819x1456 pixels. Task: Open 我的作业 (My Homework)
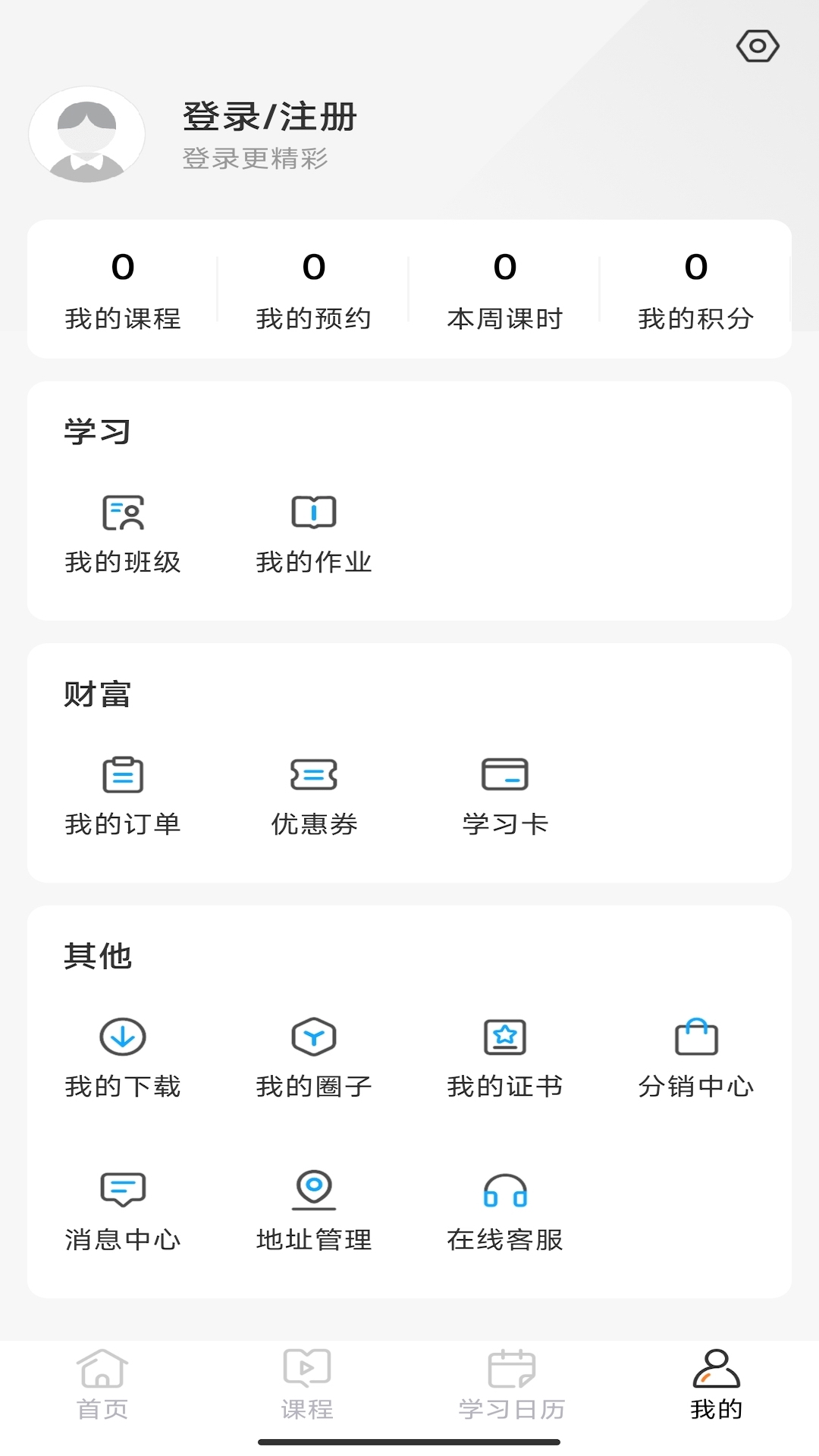314,531
